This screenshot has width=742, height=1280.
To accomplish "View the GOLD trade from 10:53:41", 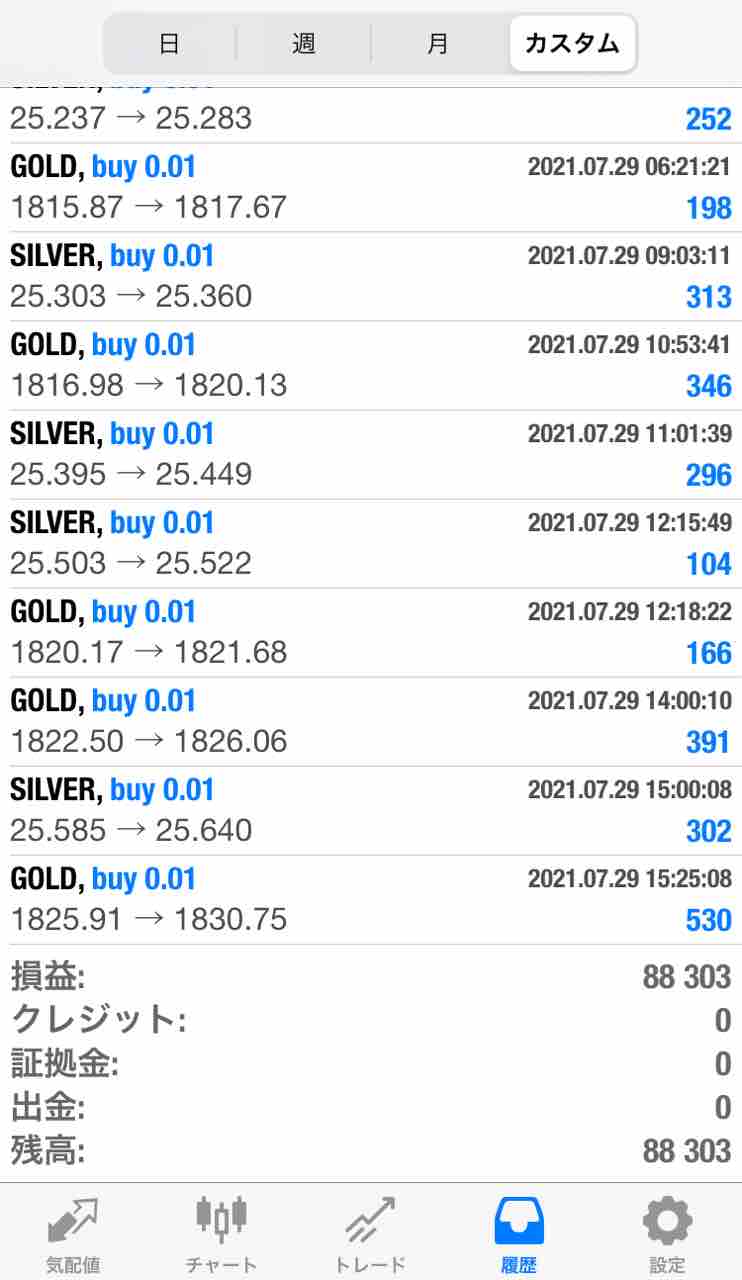I will 370,366.
